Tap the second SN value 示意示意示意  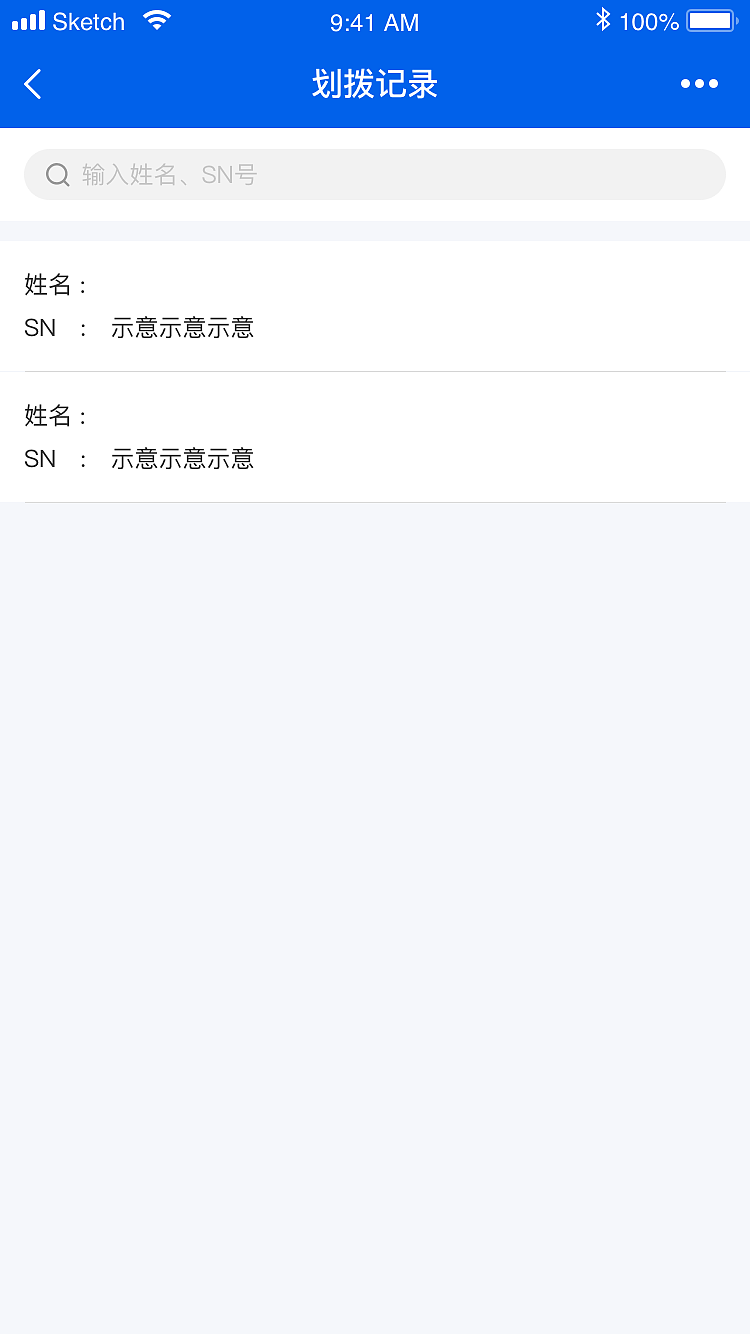click(x=183, y=459)
